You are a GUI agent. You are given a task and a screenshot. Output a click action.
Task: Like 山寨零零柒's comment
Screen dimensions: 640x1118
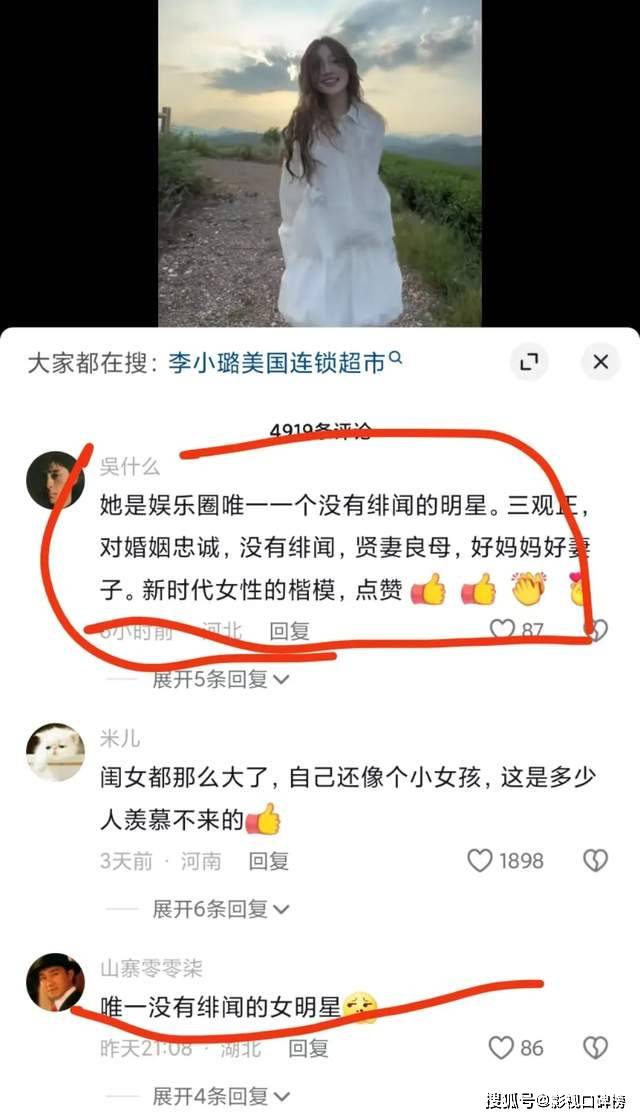tap(502, 1048)
